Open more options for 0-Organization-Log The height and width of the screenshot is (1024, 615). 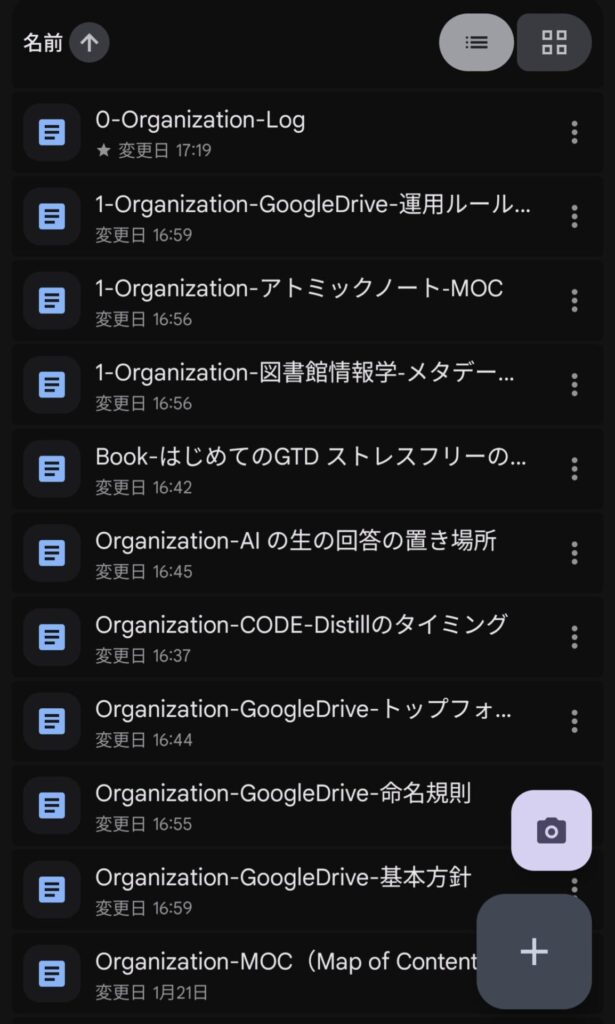(574, 132)
